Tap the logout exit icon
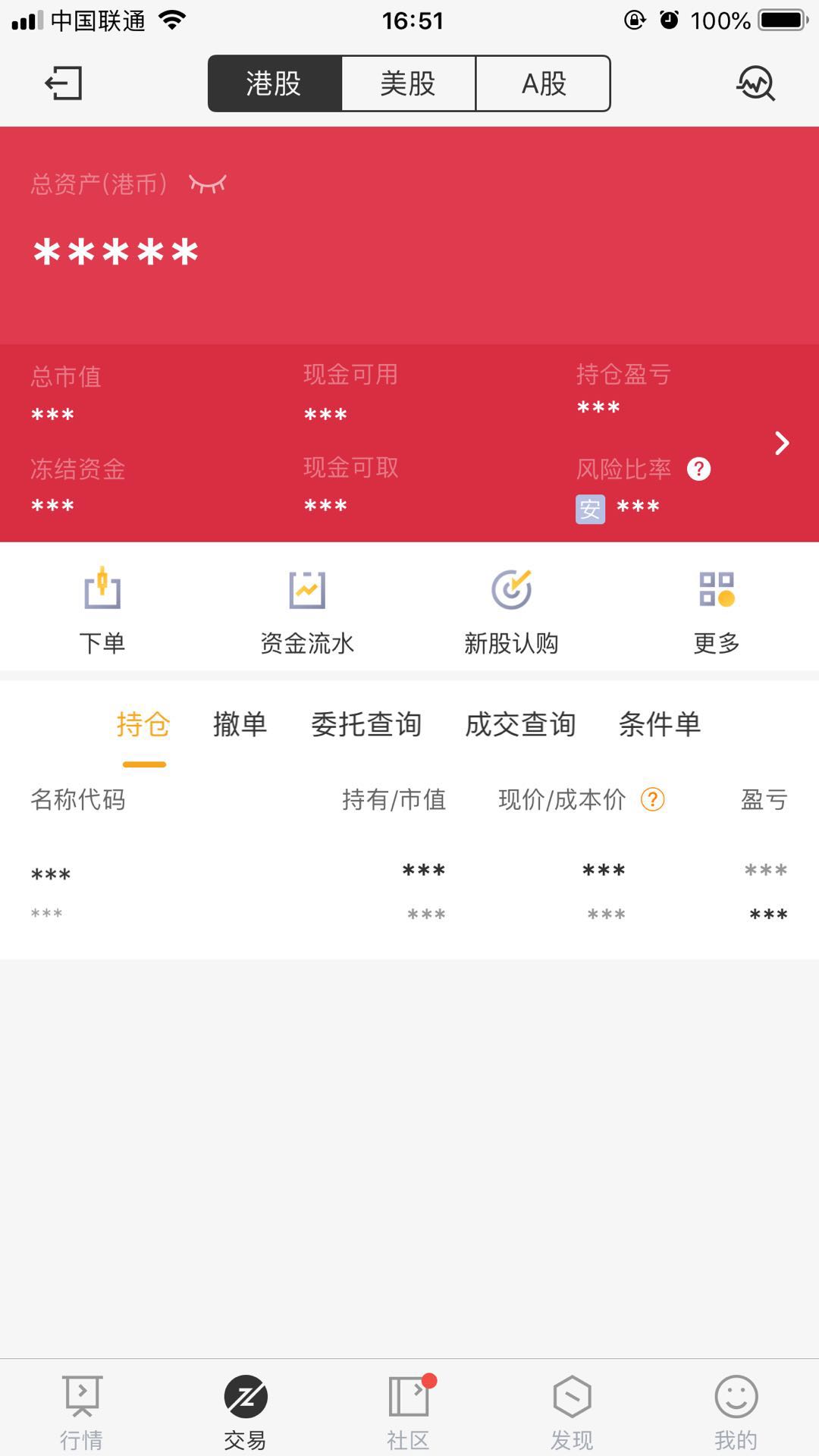Image resolution: width=819 pixels, height=1456 pixels. pyautogui.click(x=64, y=83)
